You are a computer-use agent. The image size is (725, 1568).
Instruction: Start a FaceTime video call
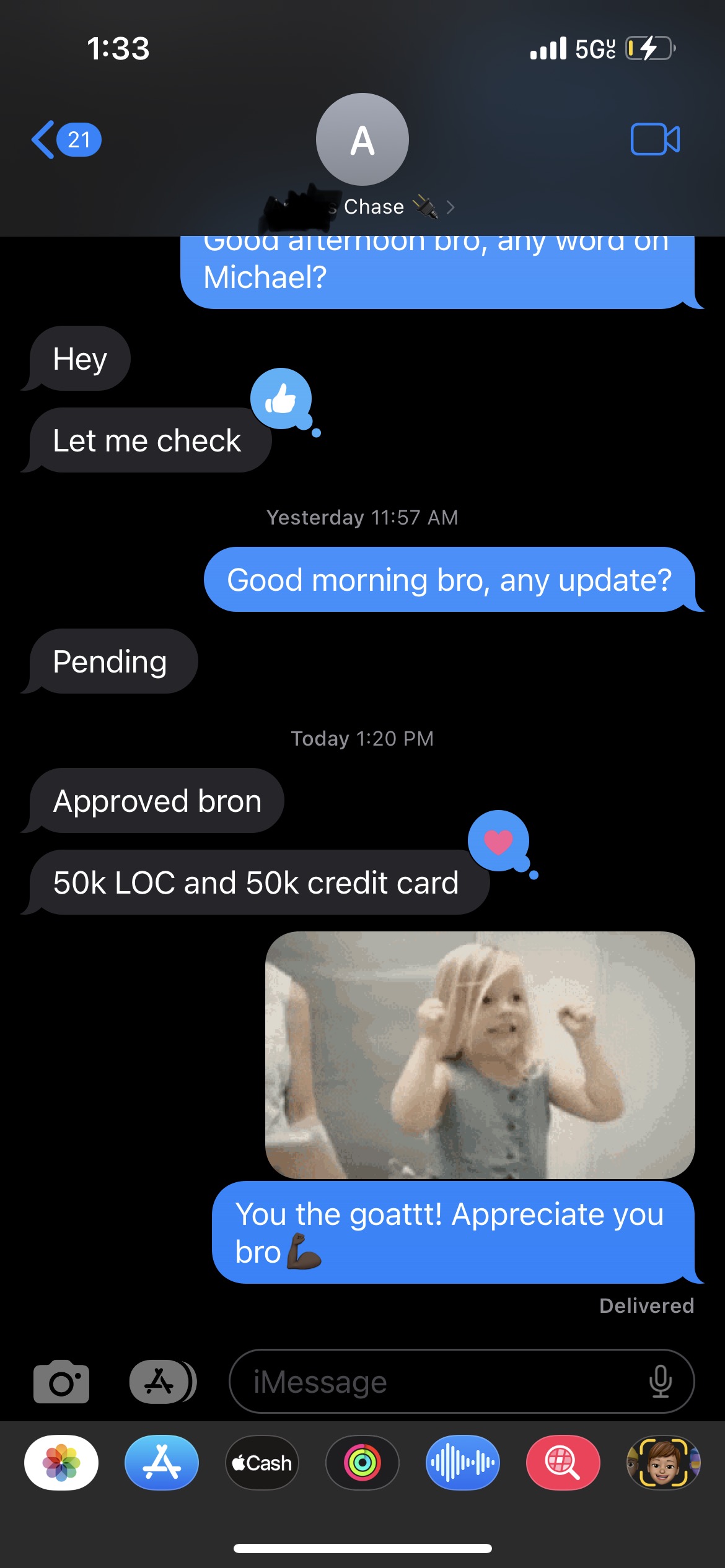655,139
